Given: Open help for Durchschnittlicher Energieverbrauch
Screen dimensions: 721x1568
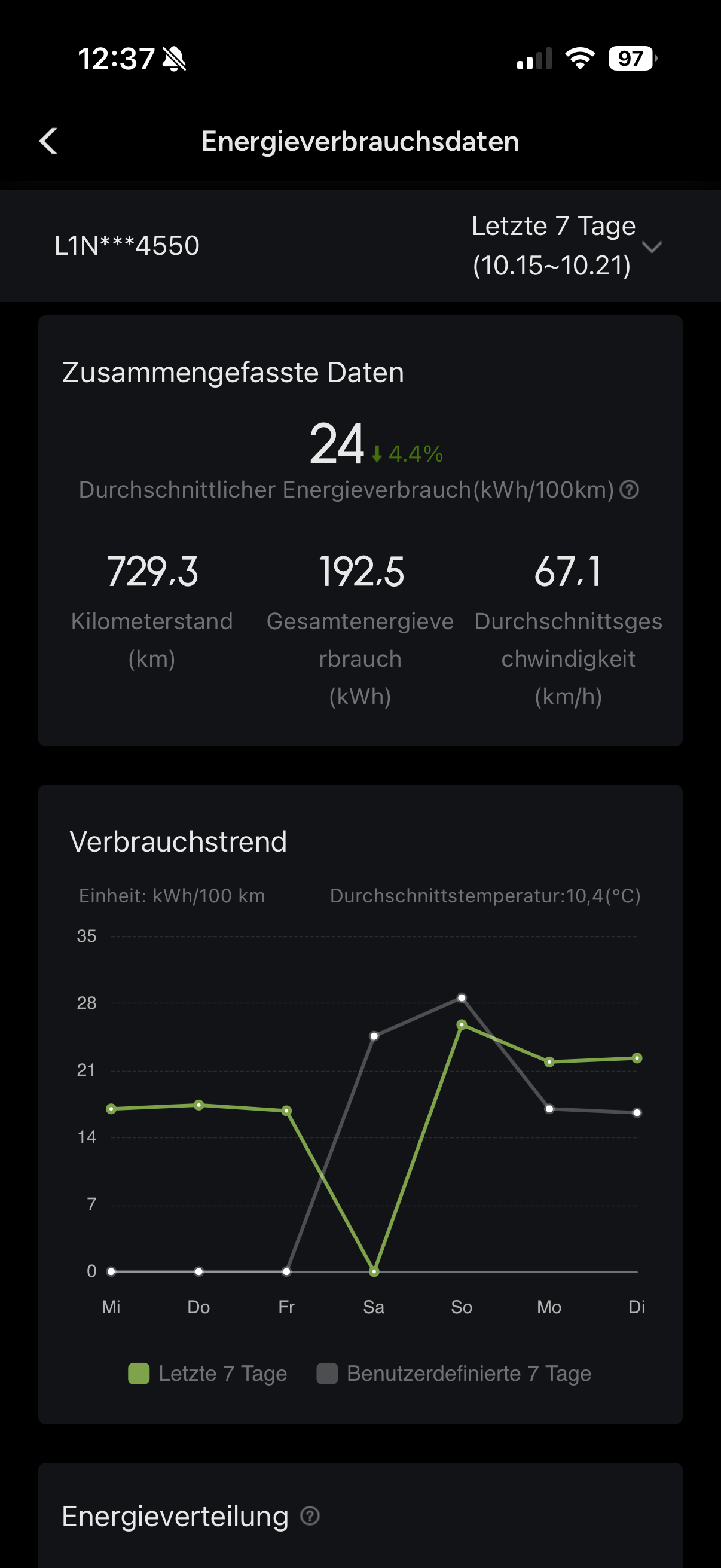Looking at the screenshot, I should click(629, 490).
